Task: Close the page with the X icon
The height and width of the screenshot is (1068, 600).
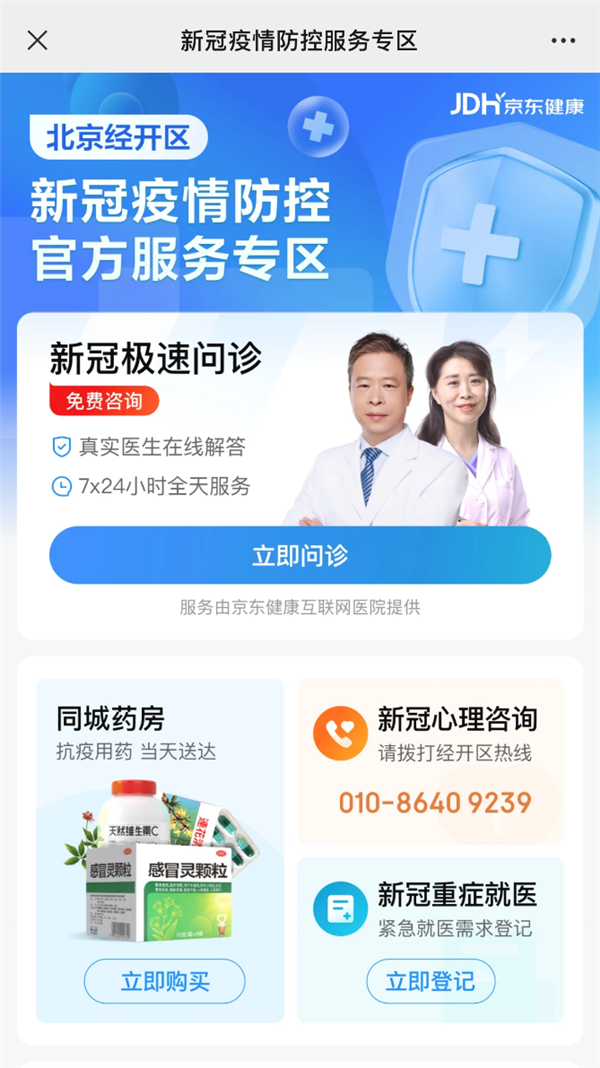Action: point(37,40)
